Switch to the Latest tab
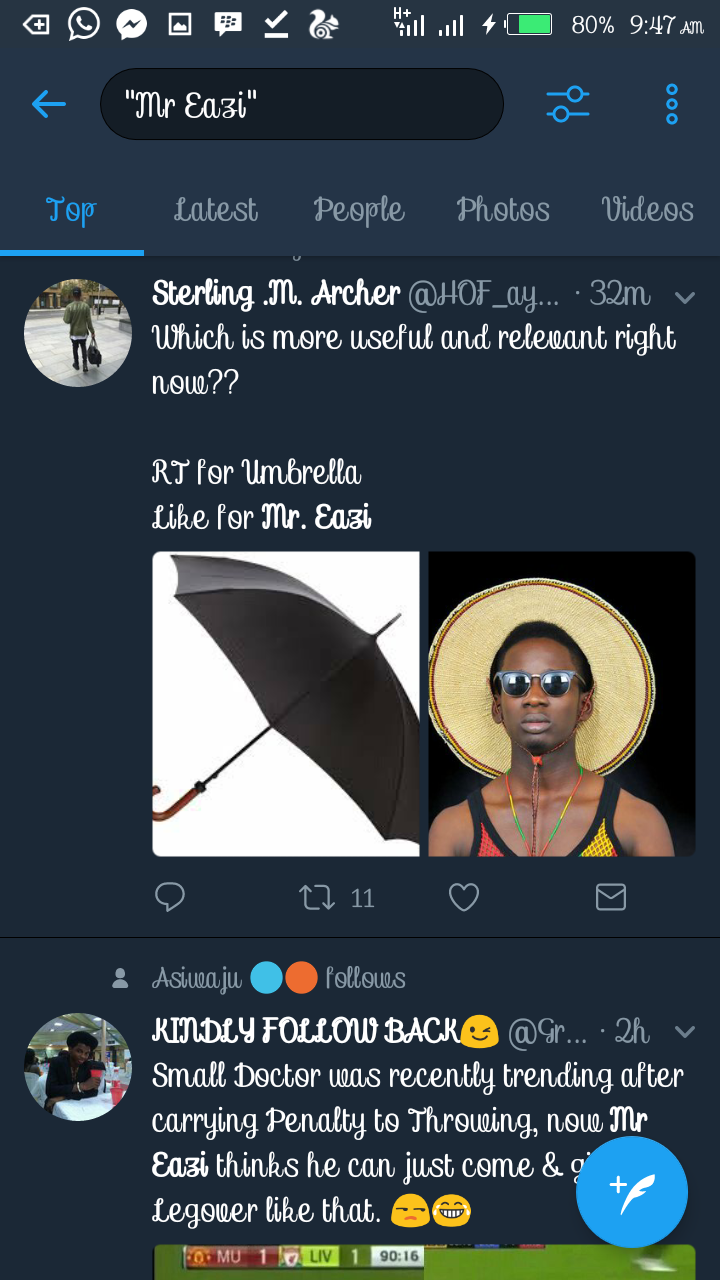 click(215, 210)
